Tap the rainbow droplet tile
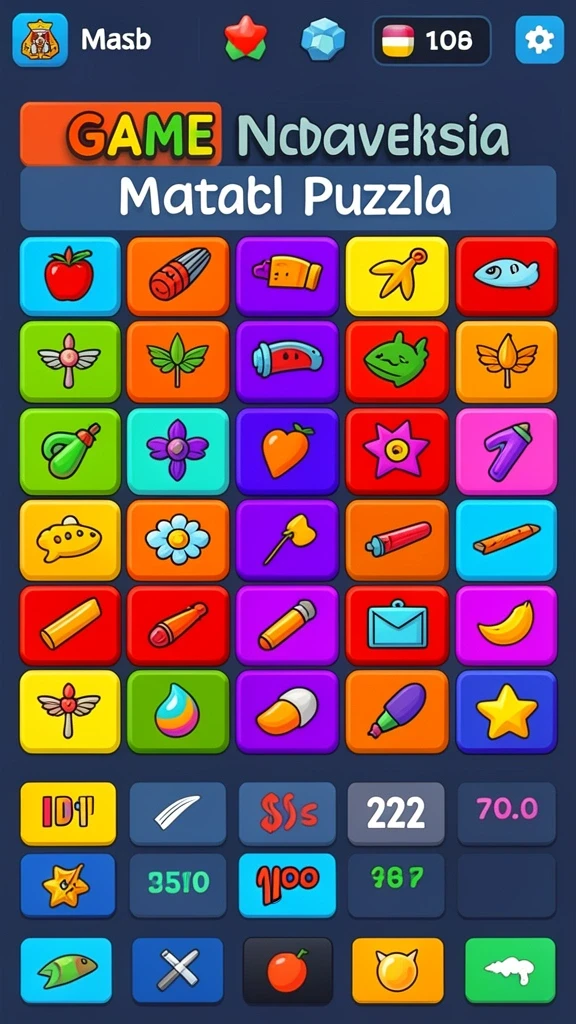576x1024 pixels. pos(178,711)
